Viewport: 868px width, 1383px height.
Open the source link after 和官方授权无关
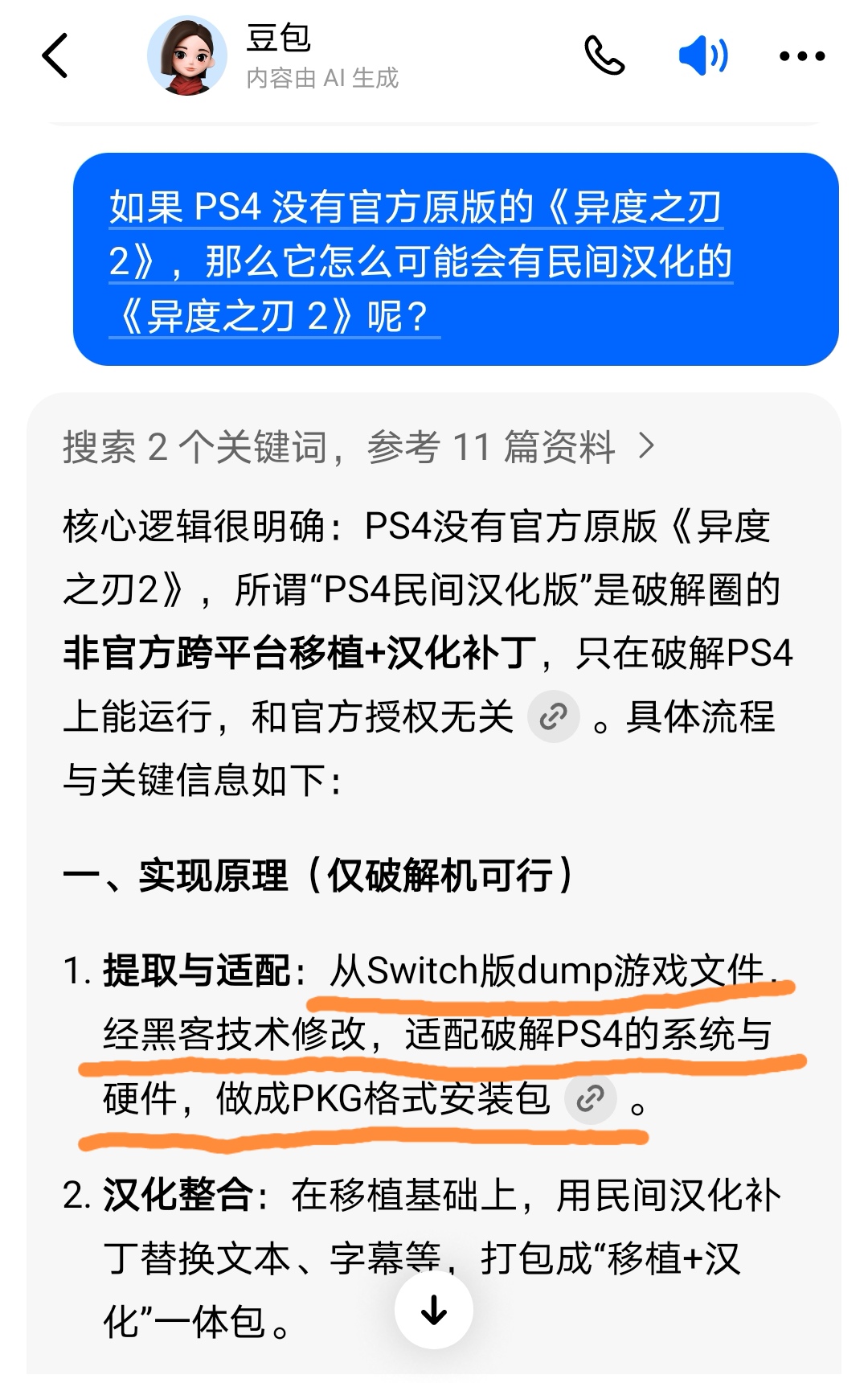coord(554,716)
